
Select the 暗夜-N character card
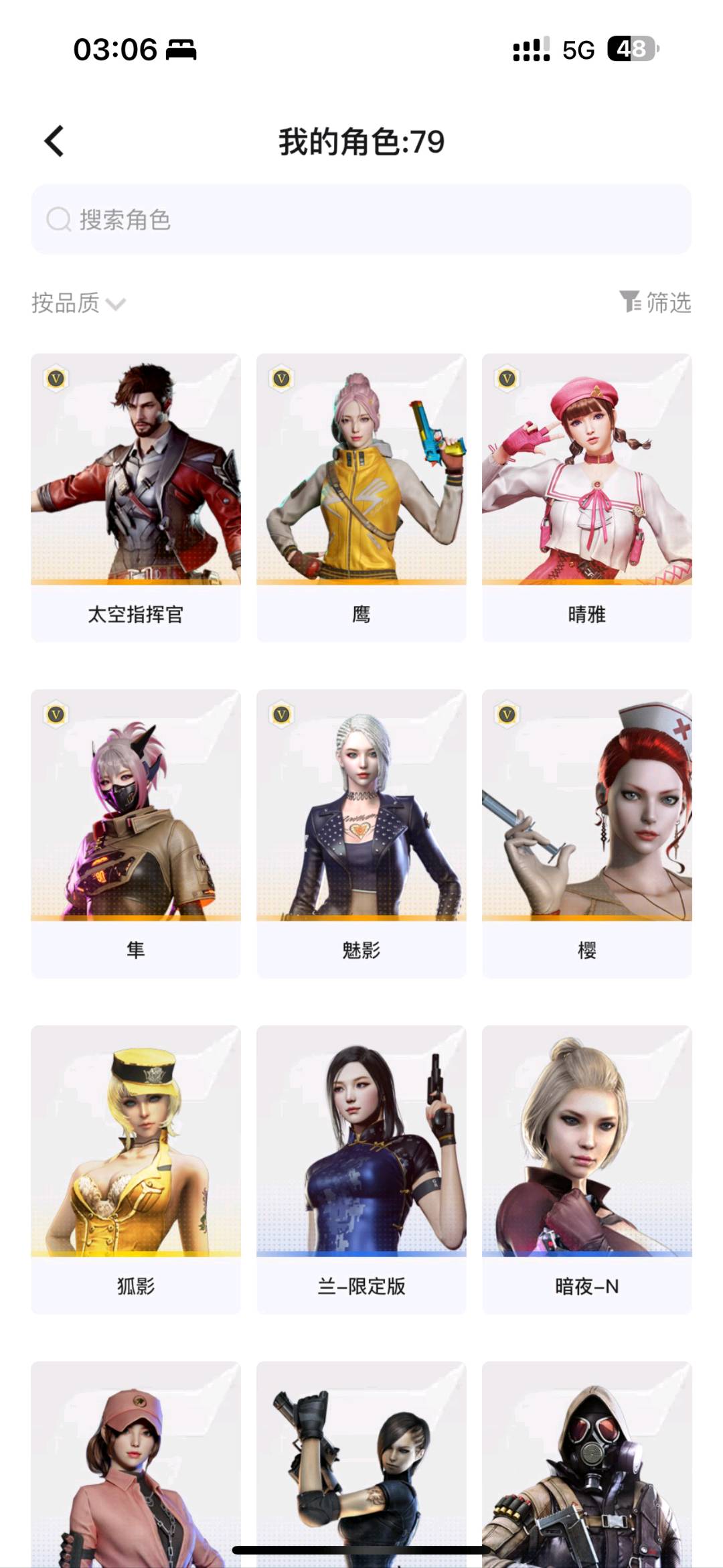coord(587,1169)
